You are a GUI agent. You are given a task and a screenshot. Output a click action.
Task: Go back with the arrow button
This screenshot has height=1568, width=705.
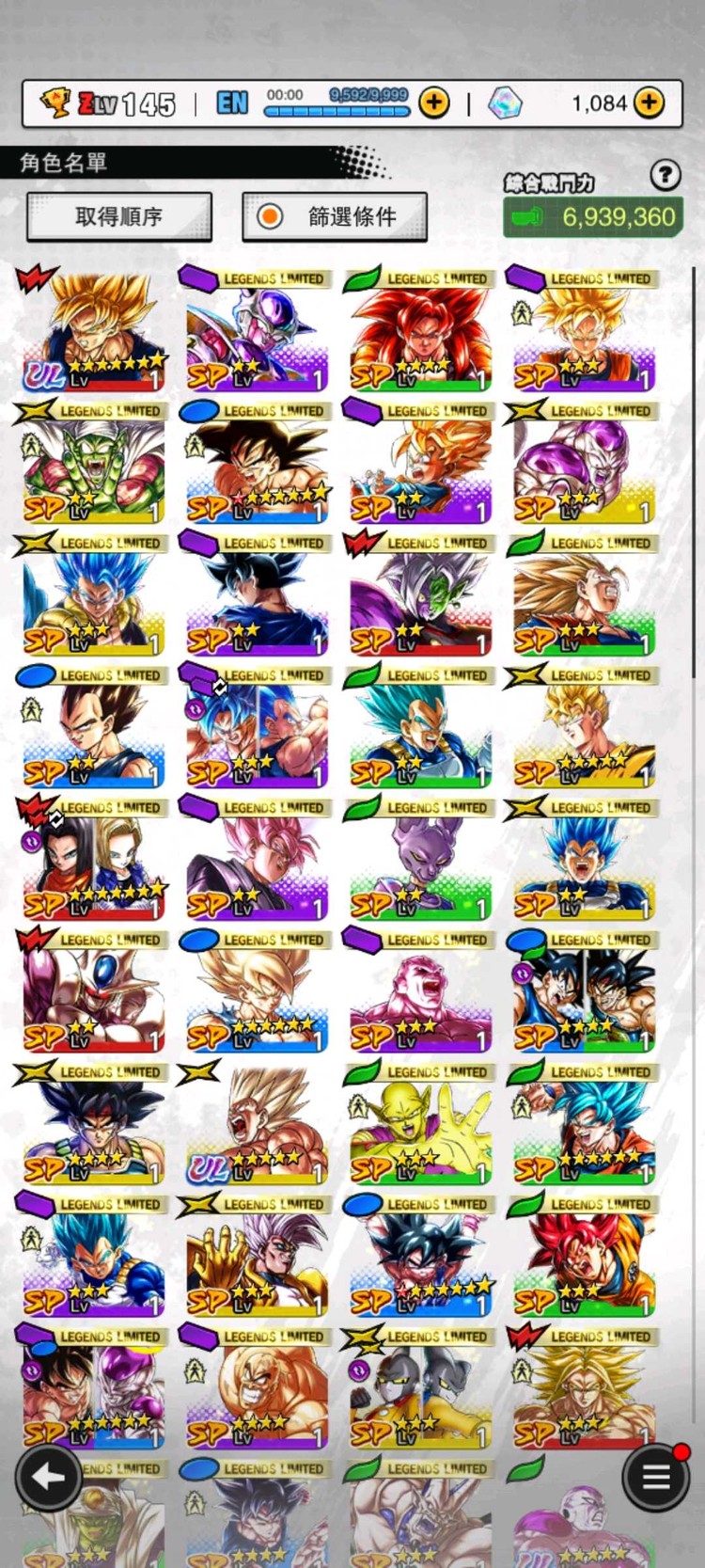click(x=48, y=1477)
